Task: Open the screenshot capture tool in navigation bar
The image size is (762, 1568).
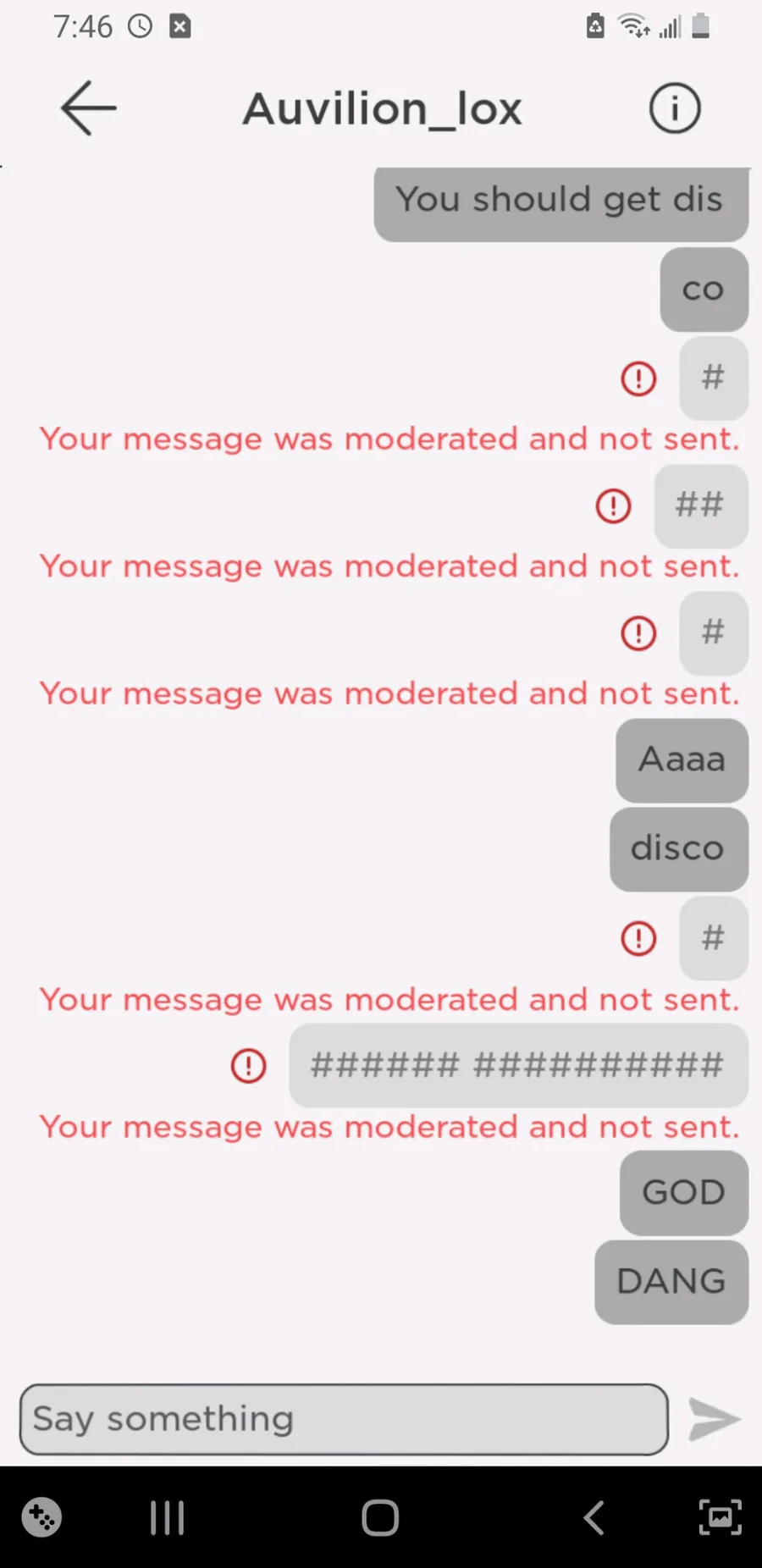Action: (x=719, y=1517)
